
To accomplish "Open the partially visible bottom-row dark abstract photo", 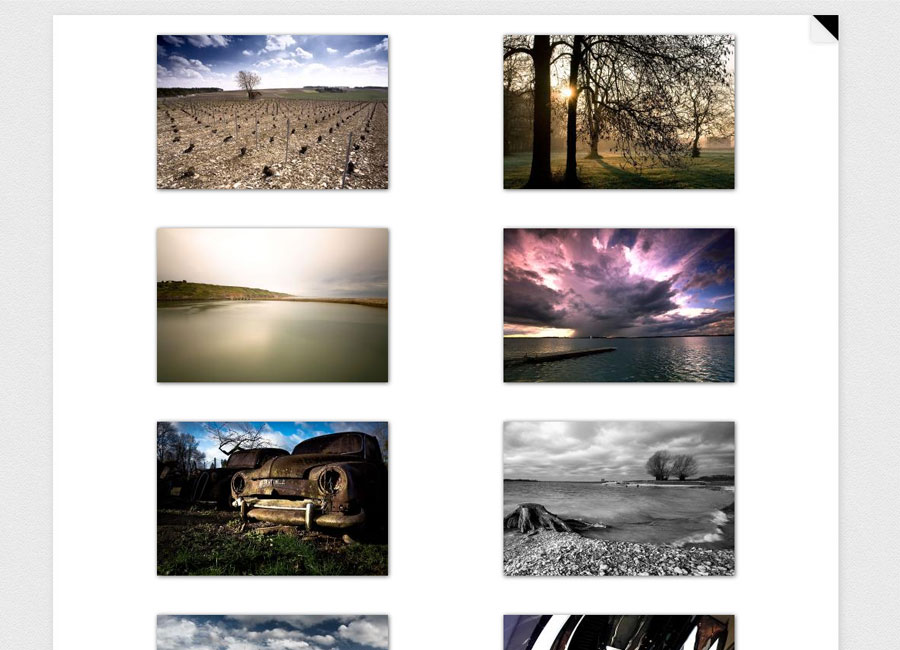I will (x=619, y=632).
